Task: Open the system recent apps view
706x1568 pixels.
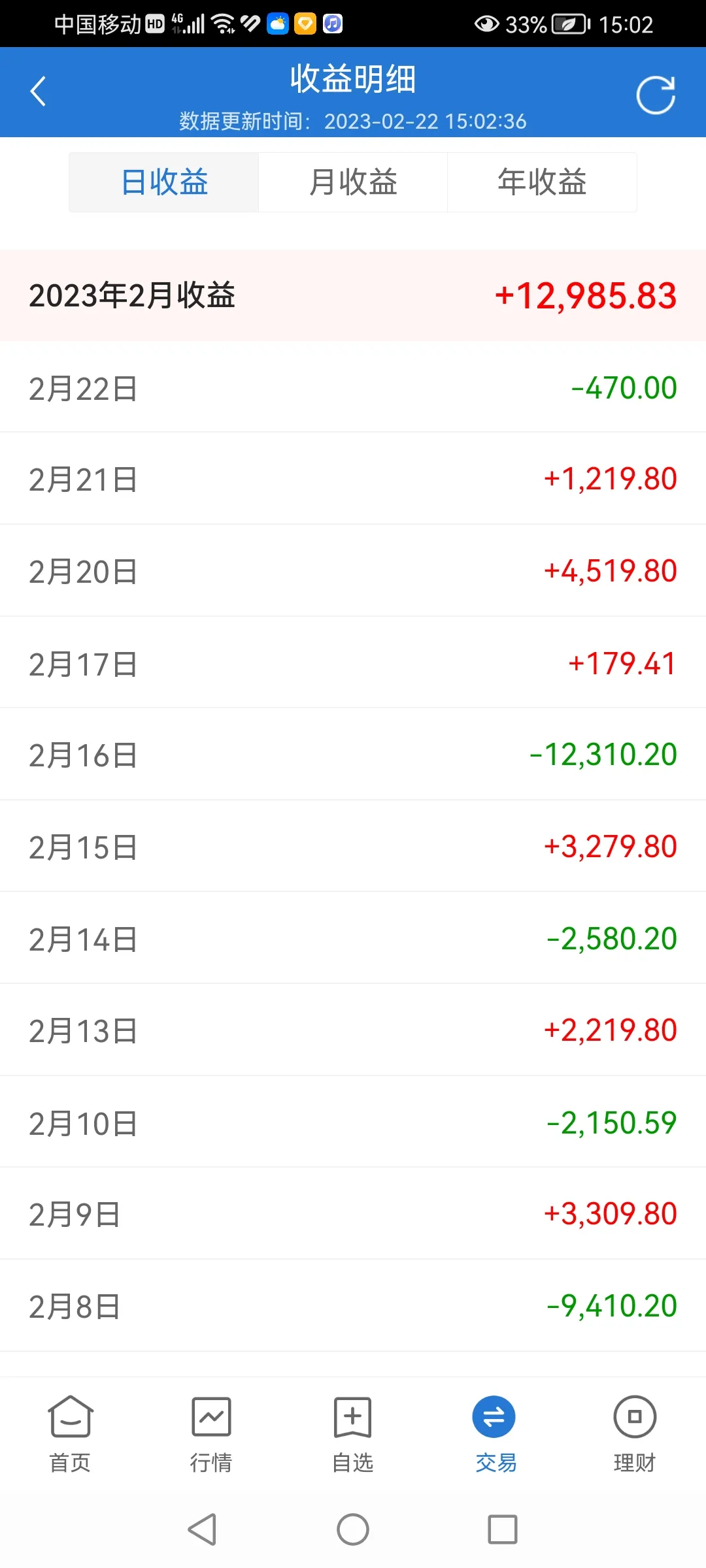Action: tap(503, 1529)
